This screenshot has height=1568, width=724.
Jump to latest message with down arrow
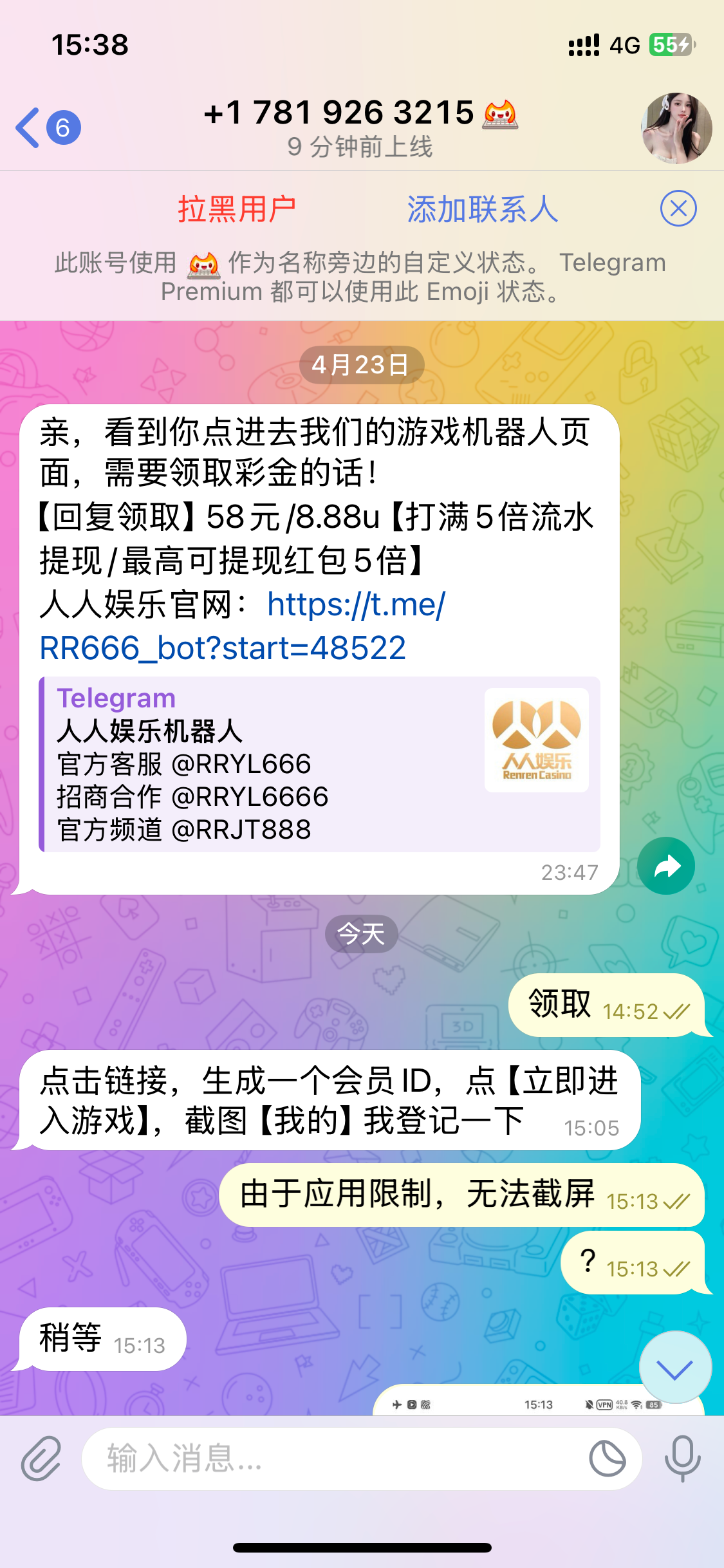(675, 1367)
